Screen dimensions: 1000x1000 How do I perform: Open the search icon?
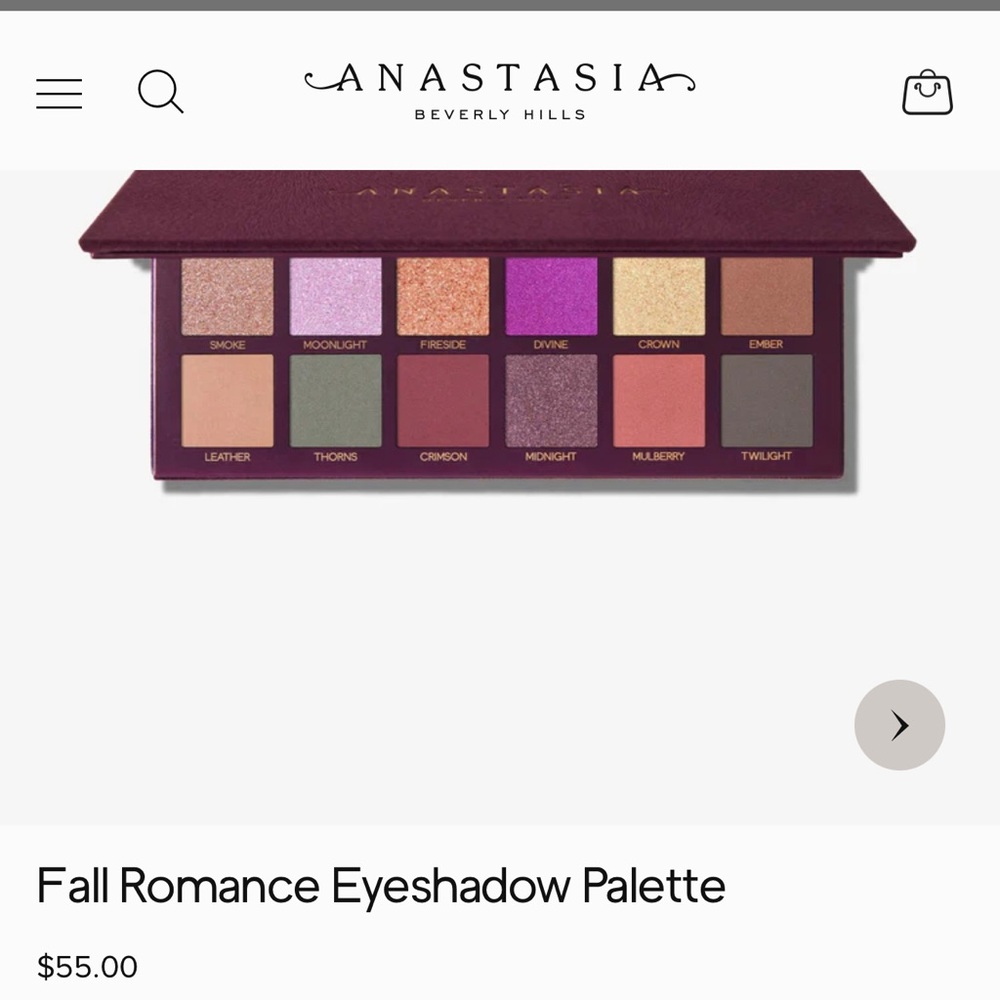point(160,92)
